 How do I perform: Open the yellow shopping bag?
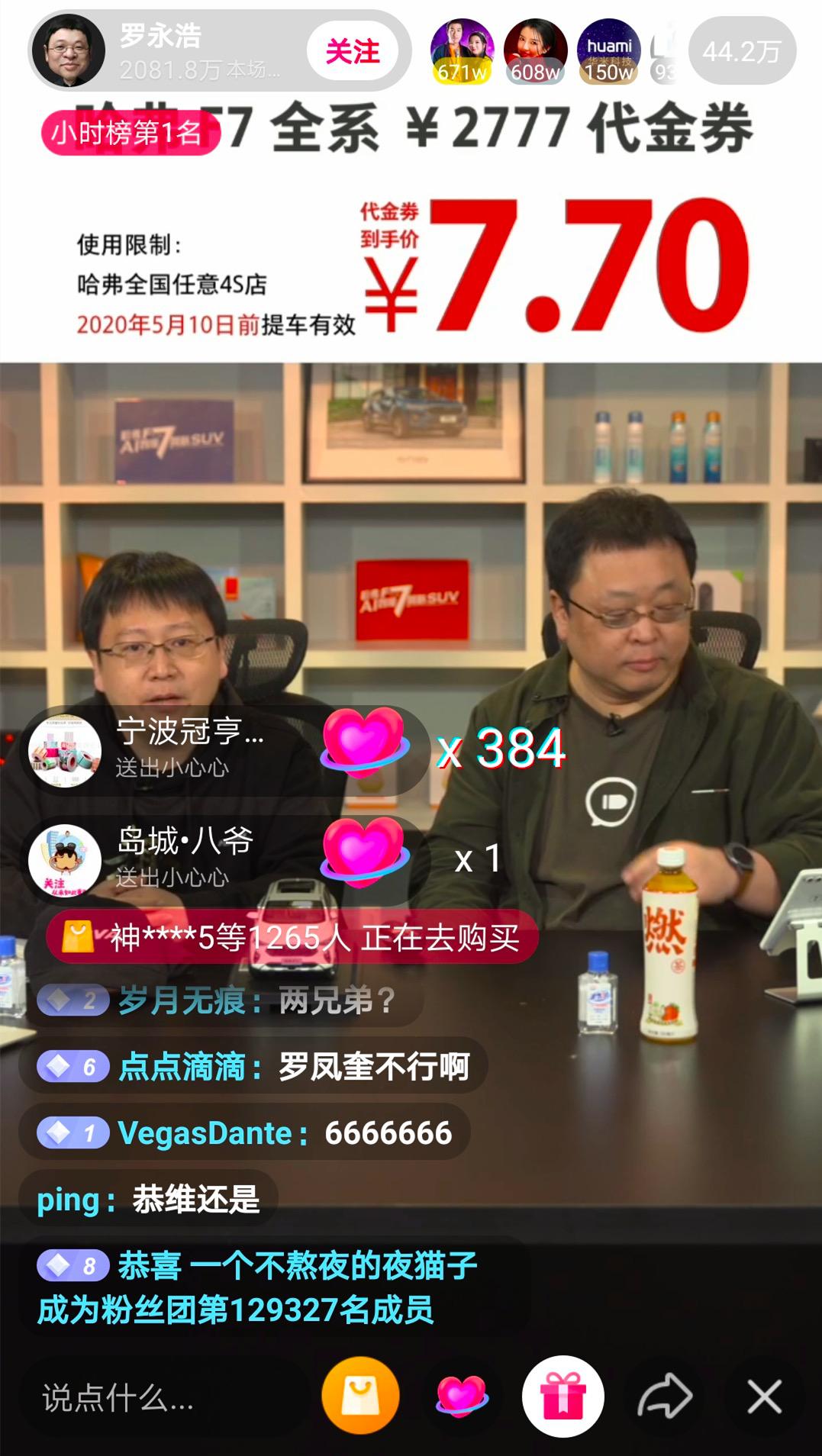pos(361,1396)
